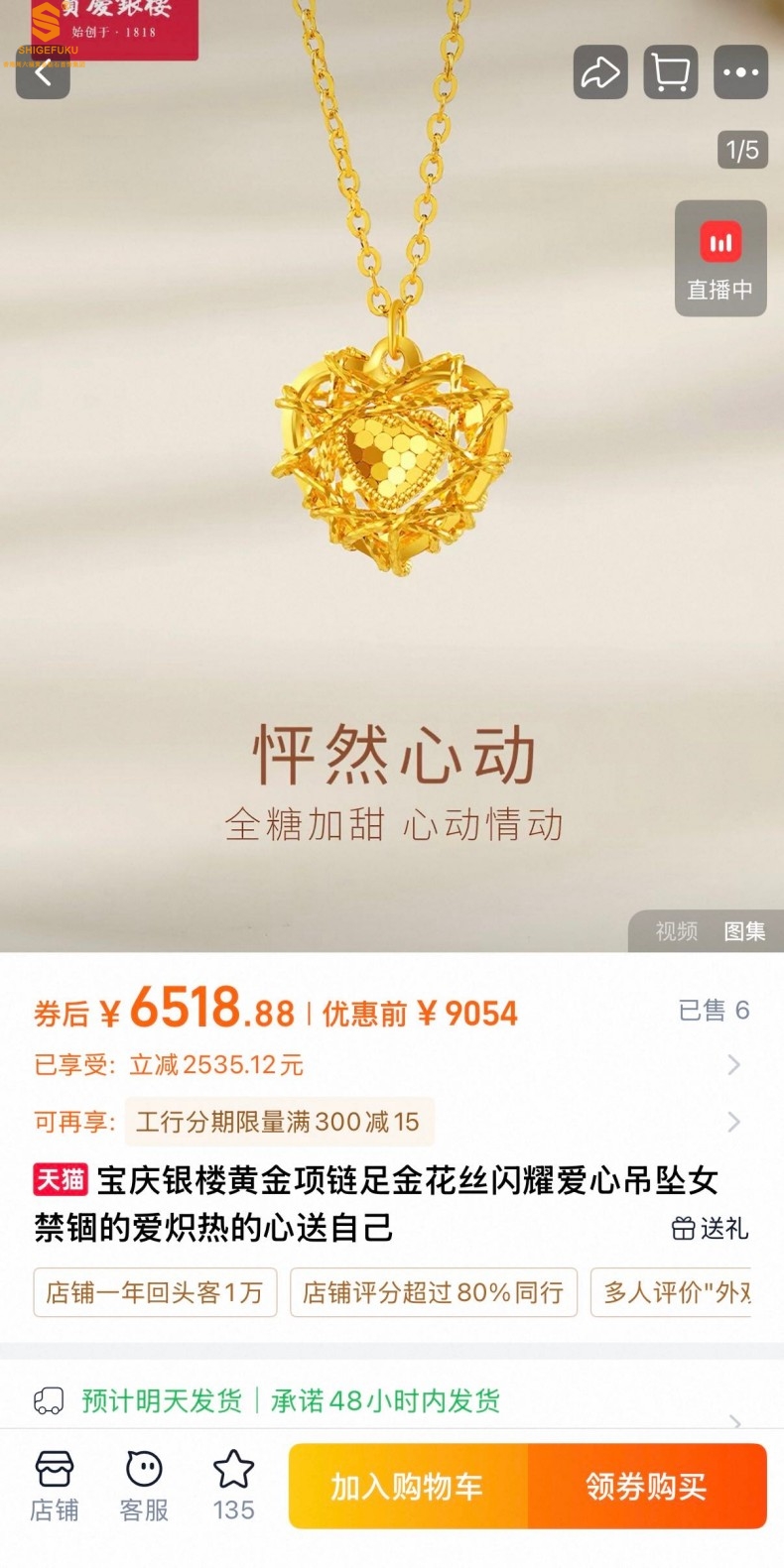Select the 店铺评分超过80%同行 chip
This screenshot has height=1568, width=784.
[x=433, y=1292]
